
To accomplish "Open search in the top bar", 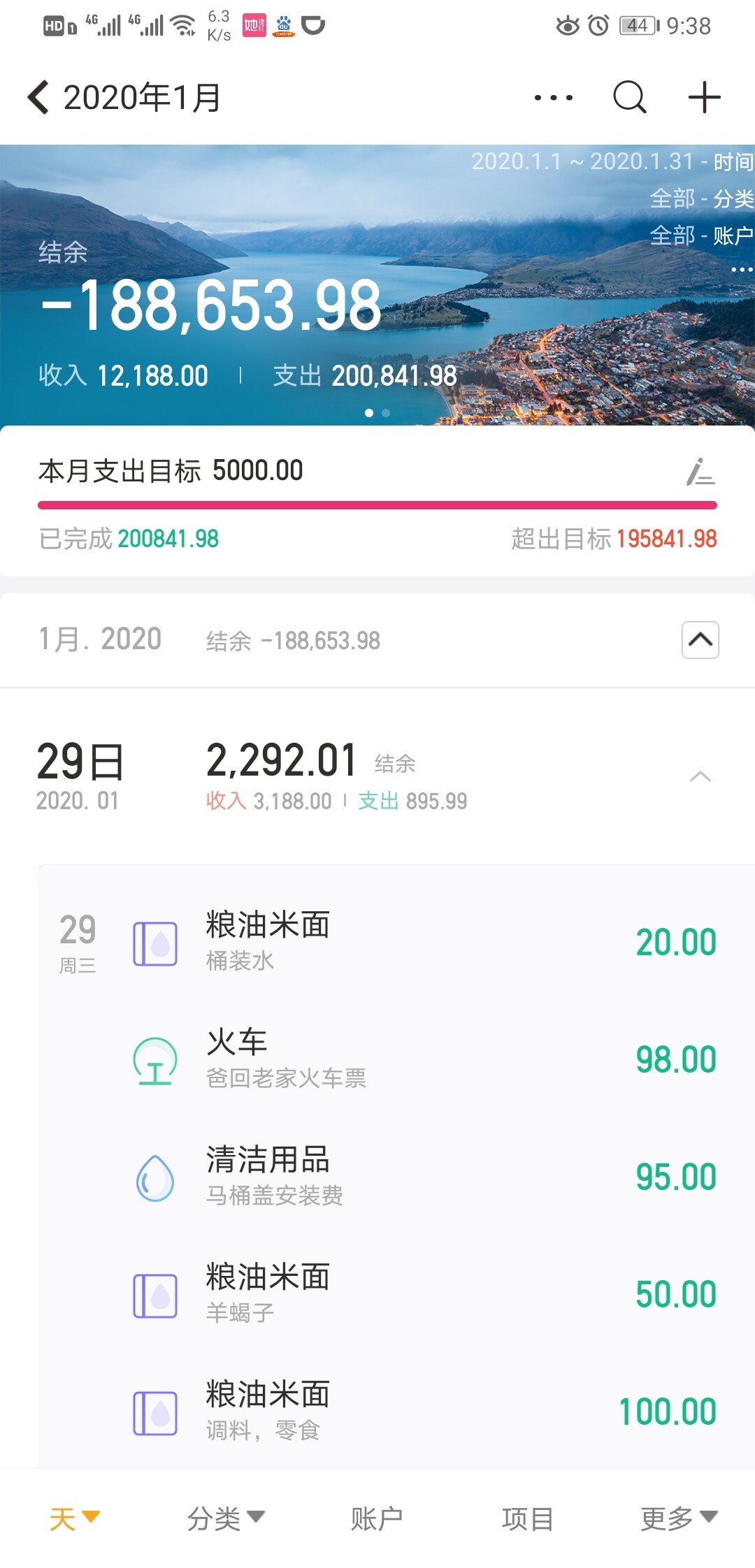I will click(x=629, y=97).
